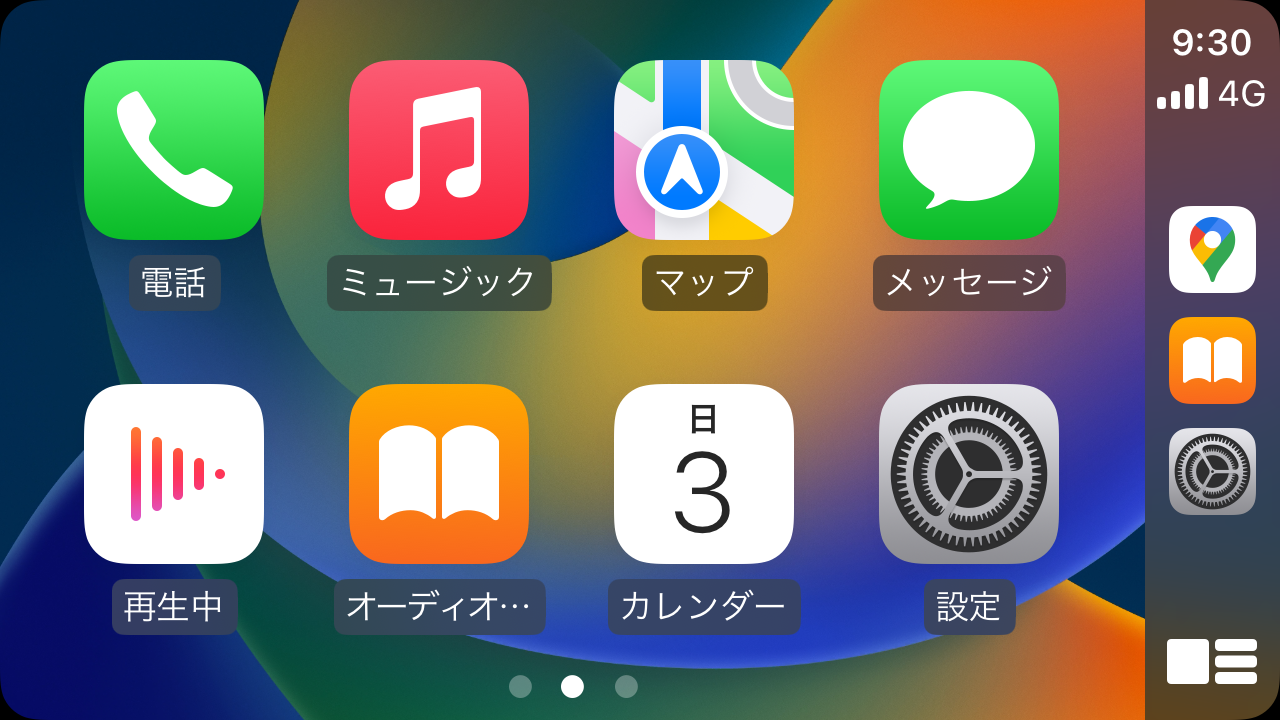Launch the オーディオ audiobooks app from grid

tap(439, 474)
